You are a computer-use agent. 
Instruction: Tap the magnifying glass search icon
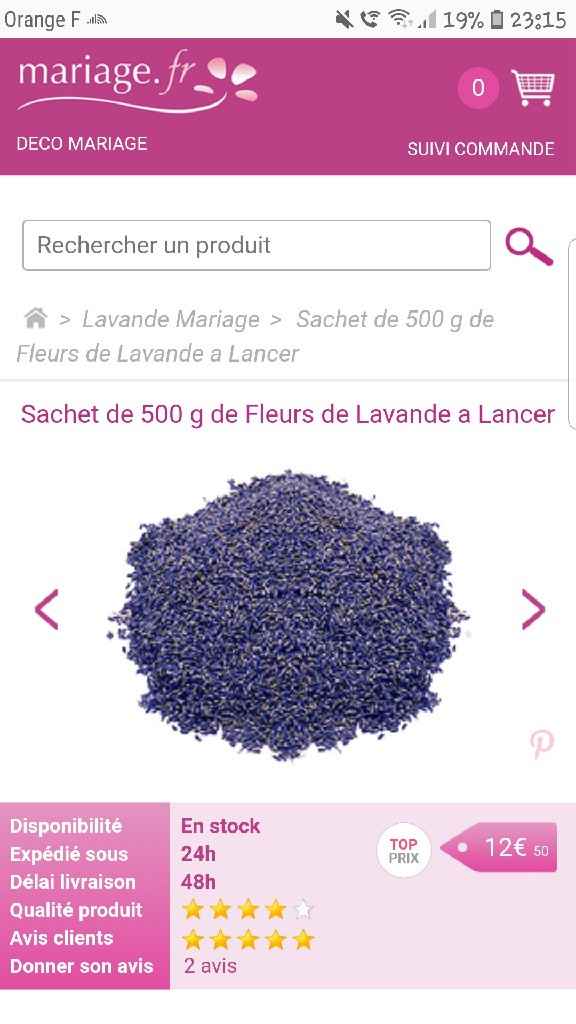(x=529, y=246)
